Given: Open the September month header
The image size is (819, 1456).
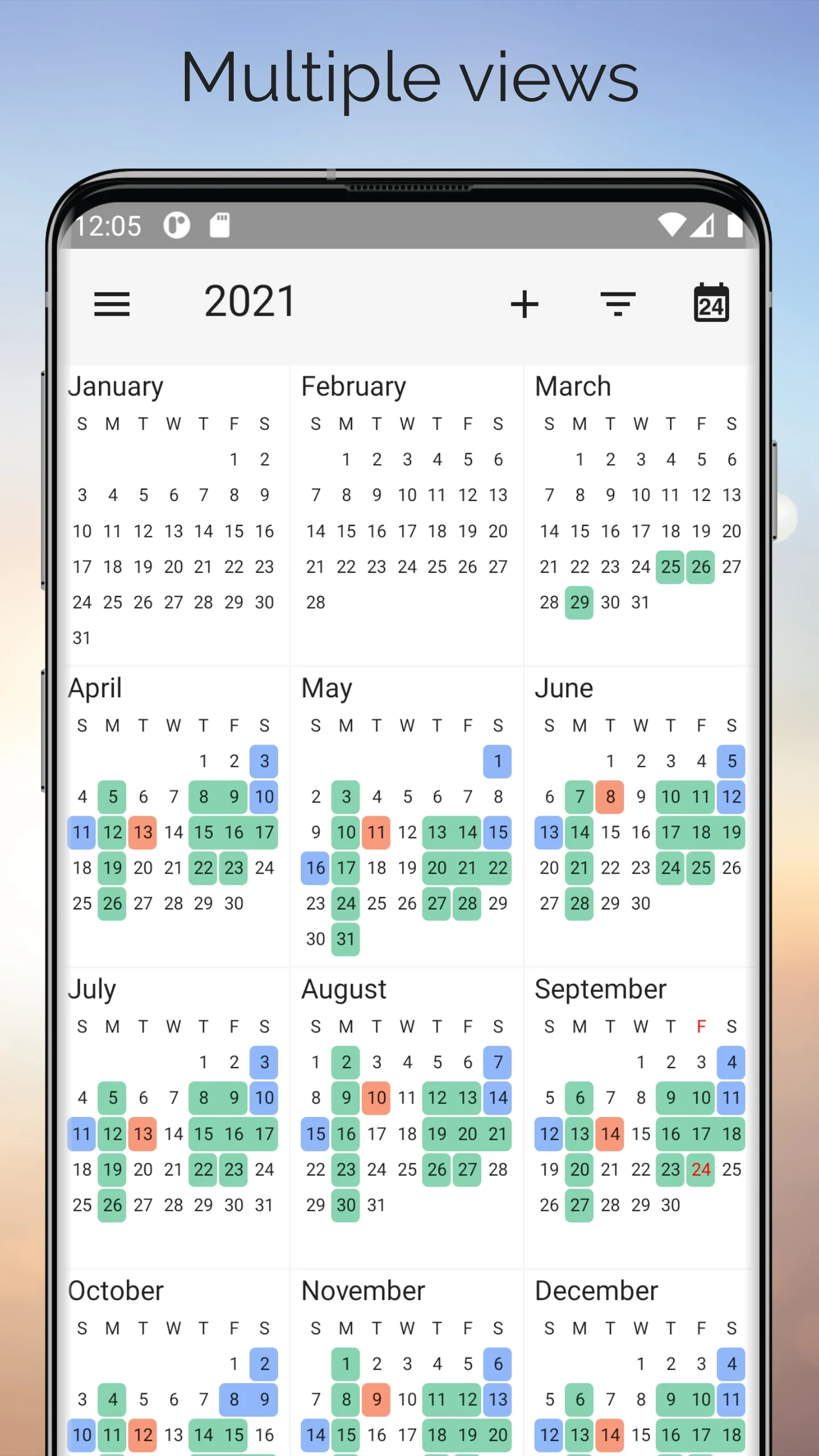Looking at the screenshot, I should 601,988.
